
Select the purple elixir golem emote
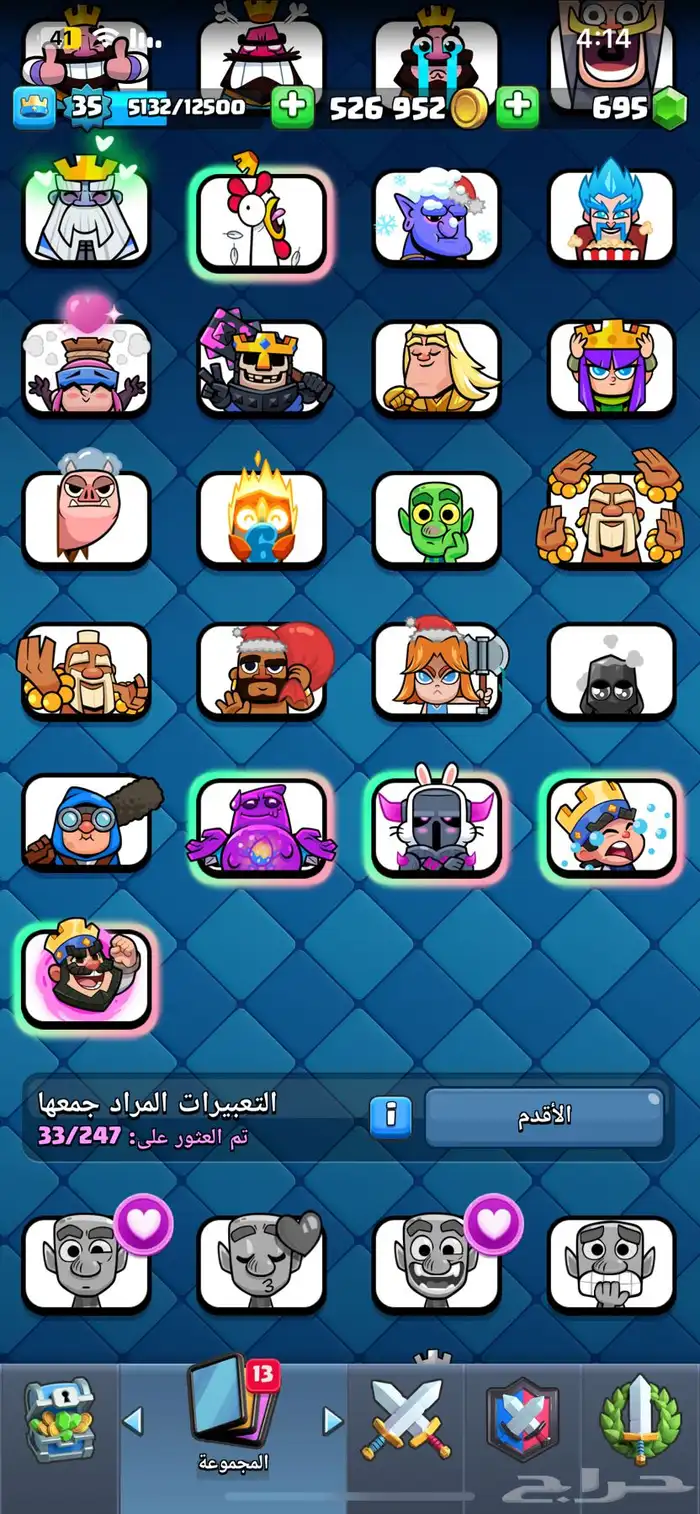(x=260, y=827)
